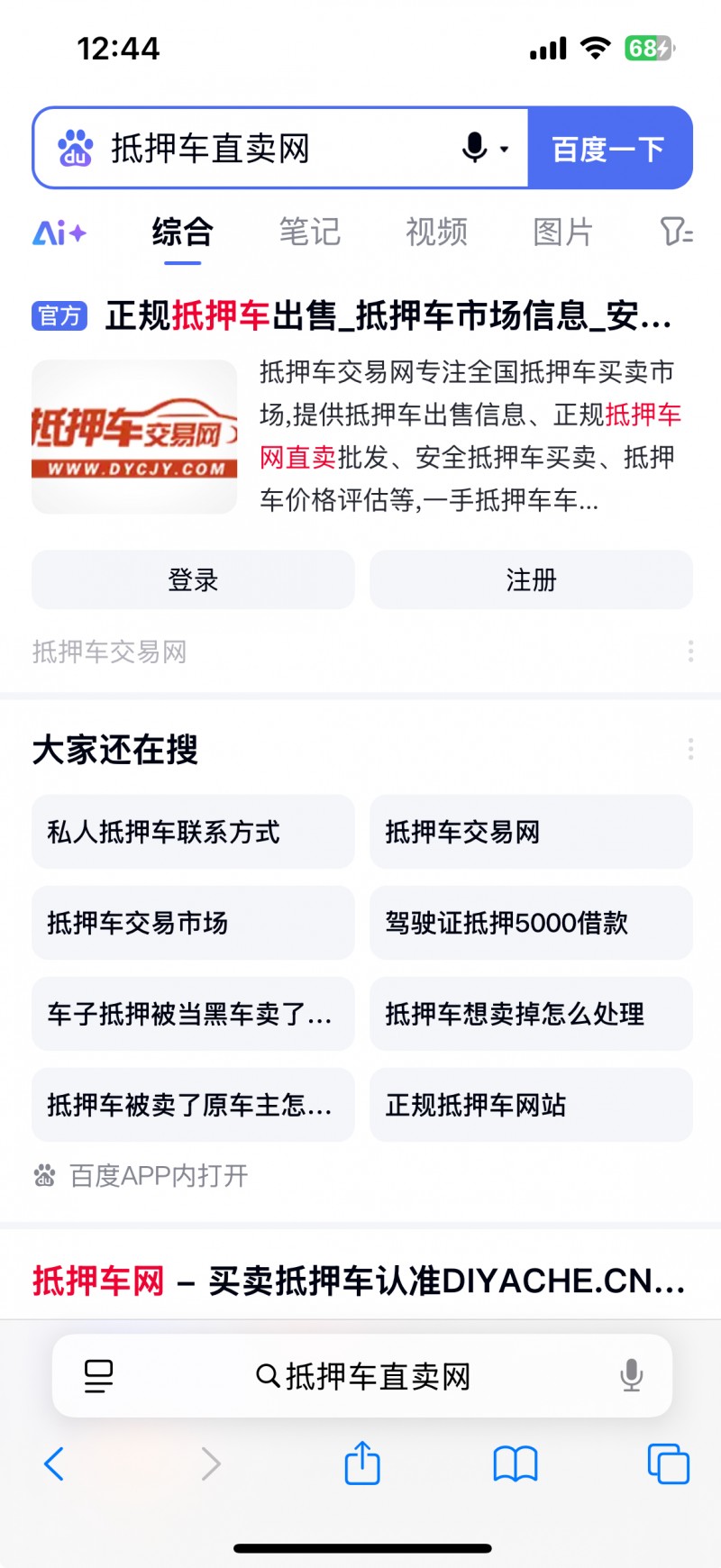
Task: Open the 抵押车网 DIYACHE.CN result
Action: click(x=359, y=1281)
